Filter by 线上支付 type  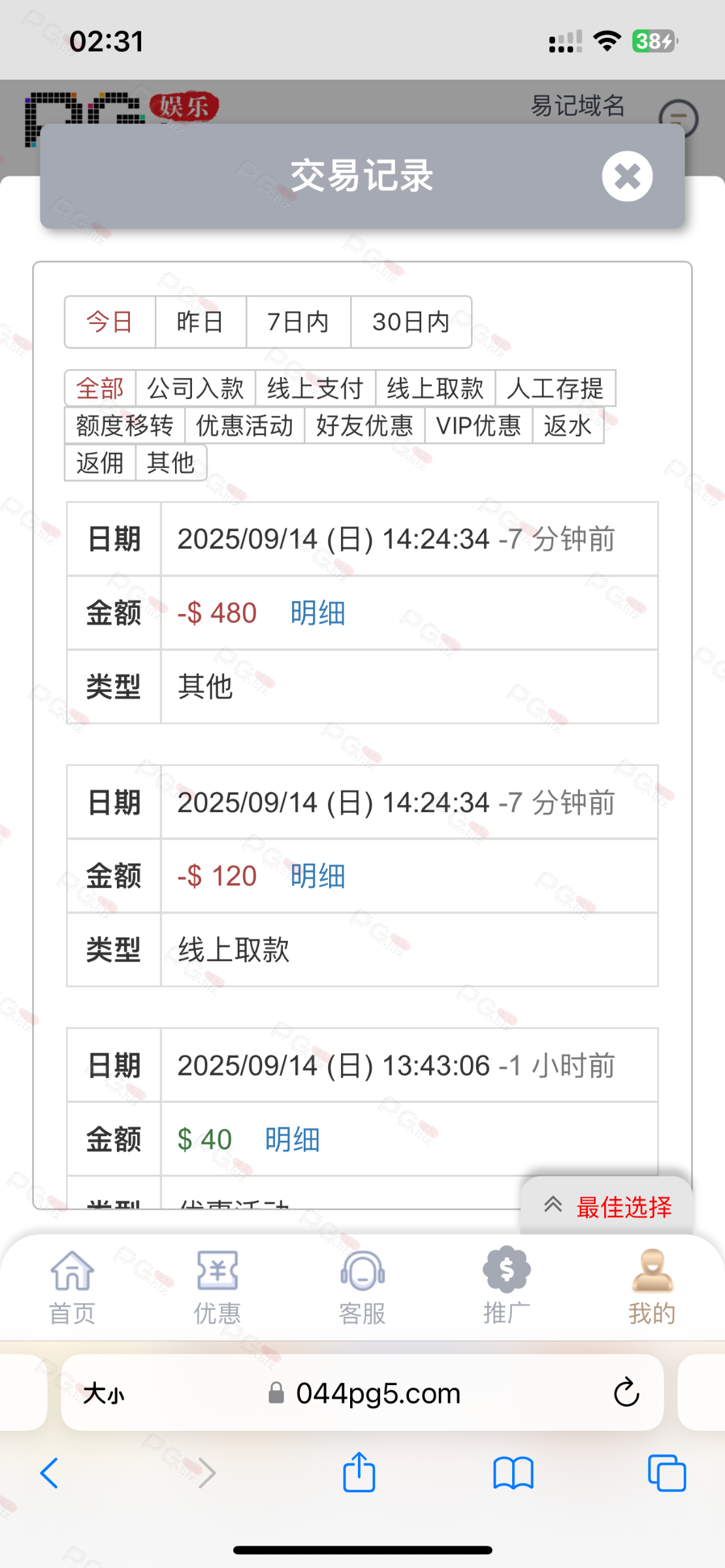pyautogui.click(x=315, y=389)
